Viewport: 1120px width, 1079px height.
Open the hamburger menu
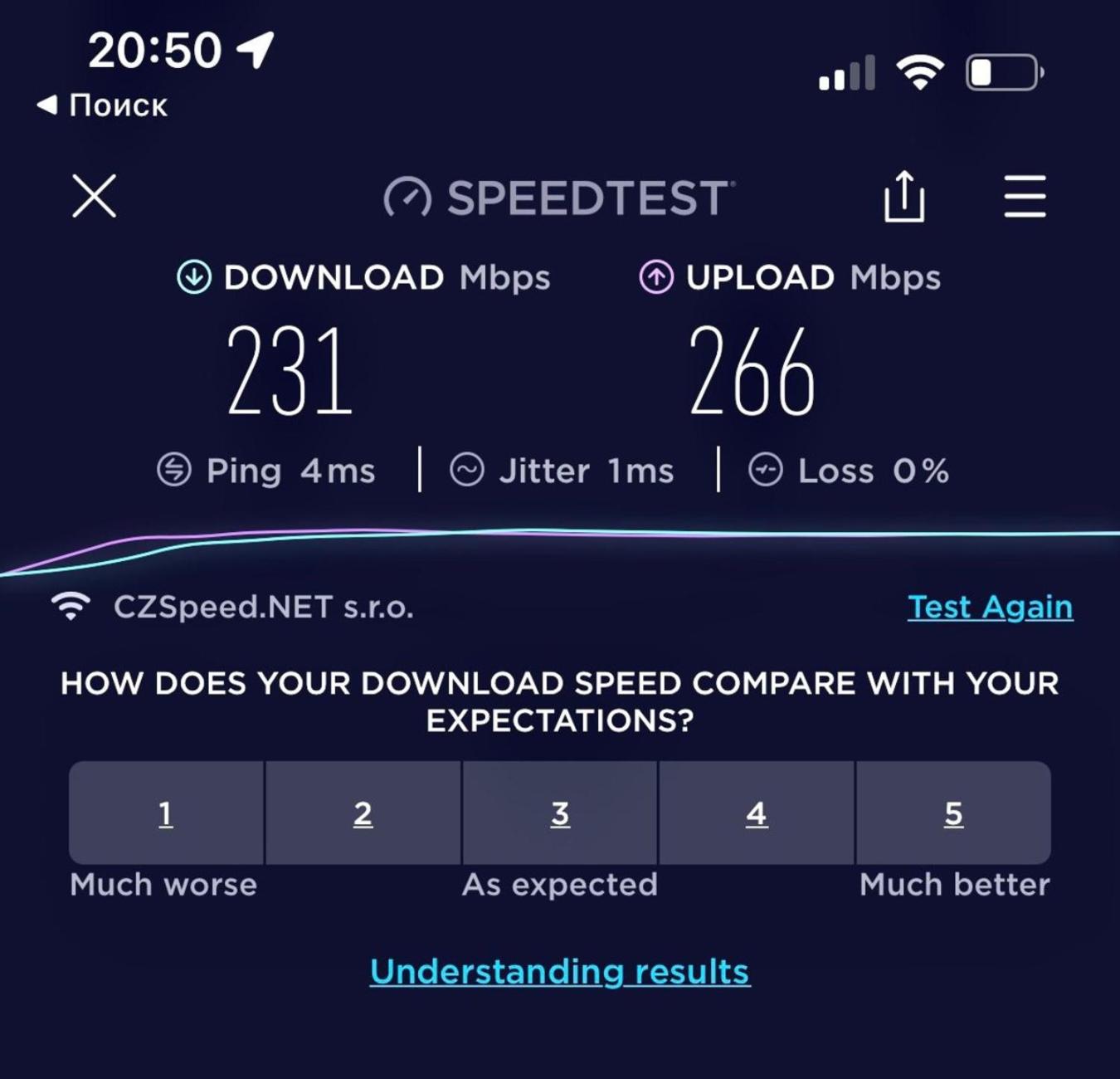tap(1025, 197)
